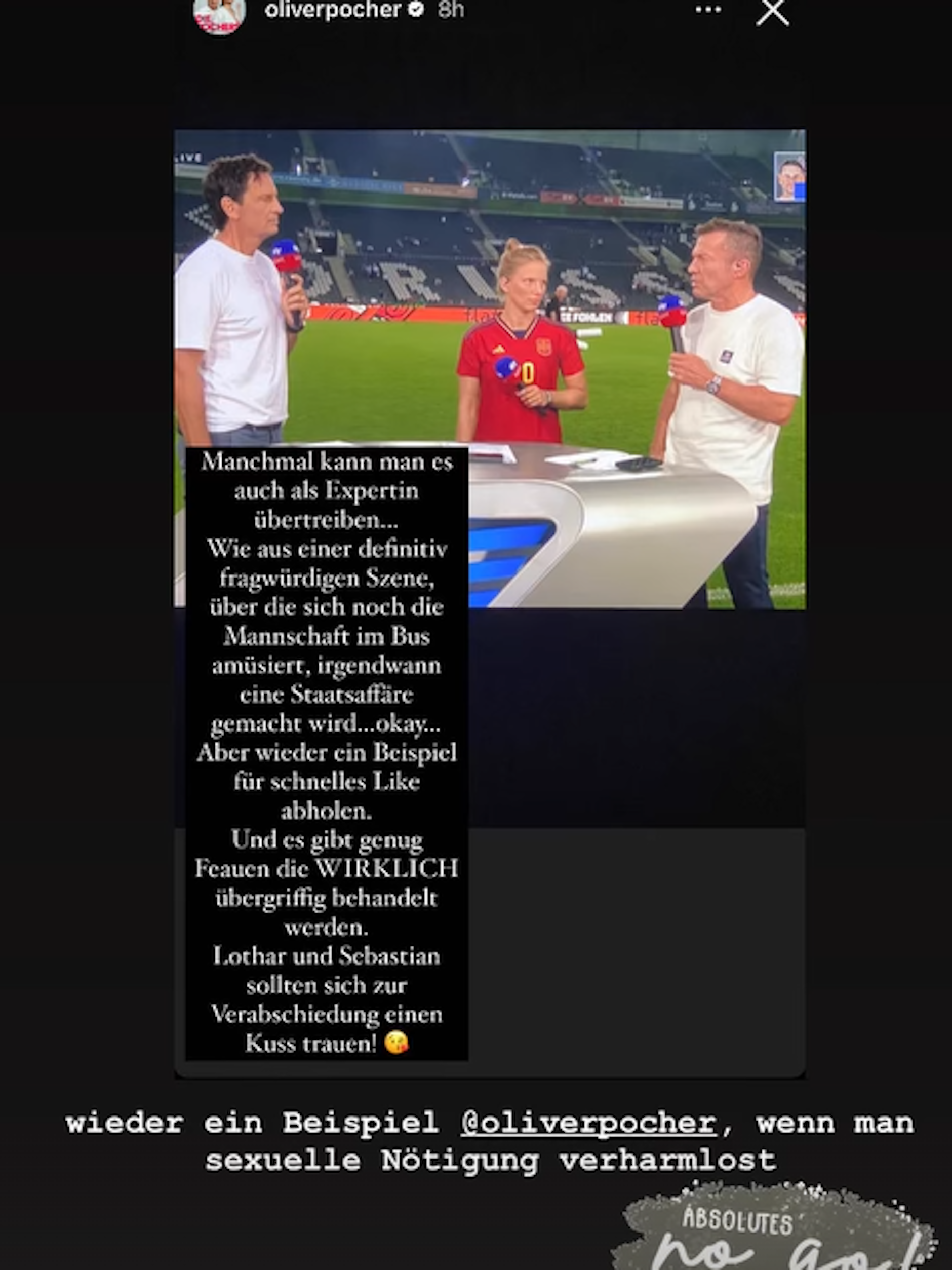Open the story overflow menu
Viewport: 952px width, 1270px height.
[x=707, y=10]
